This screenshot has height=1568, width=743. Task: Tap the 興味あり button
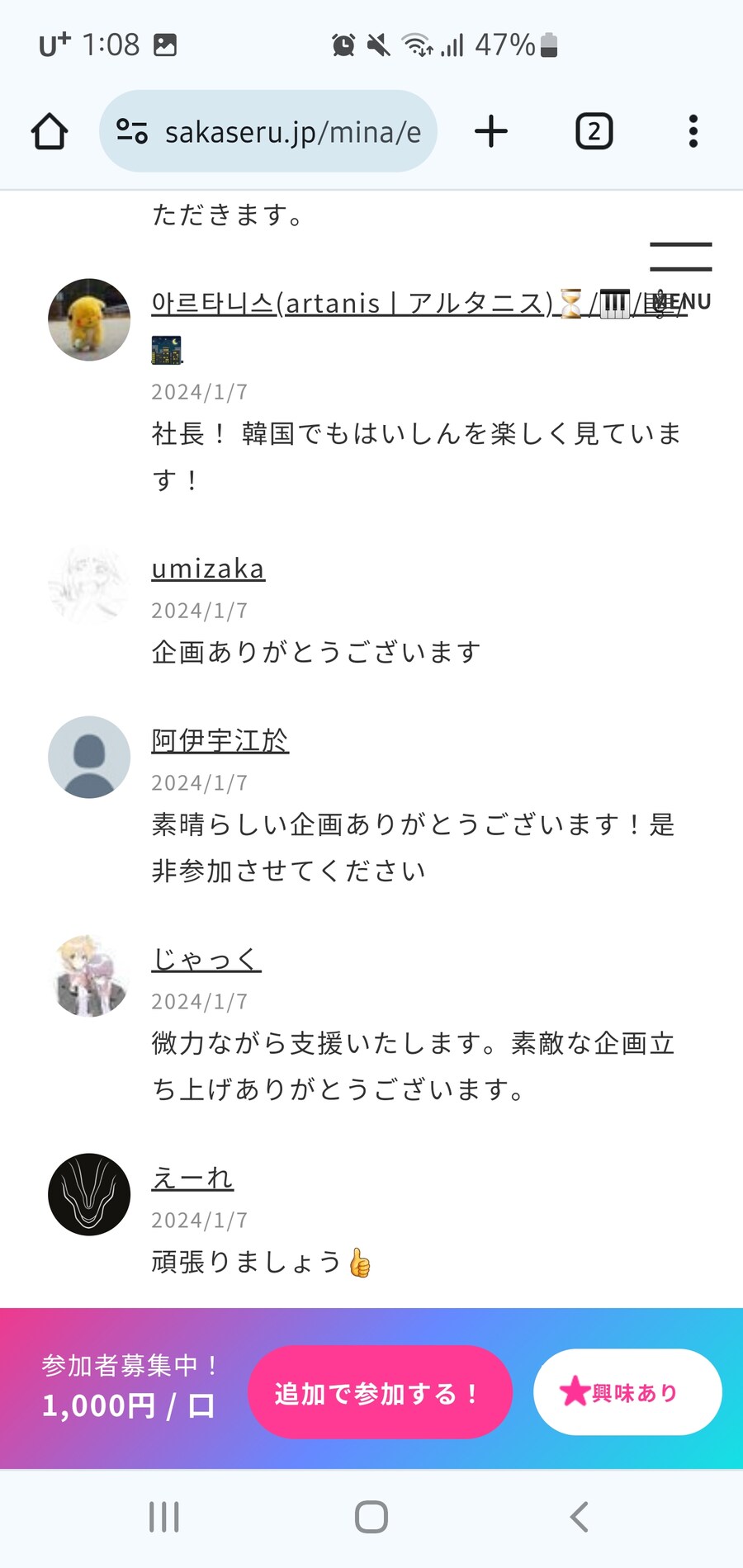coord(627,1391)
